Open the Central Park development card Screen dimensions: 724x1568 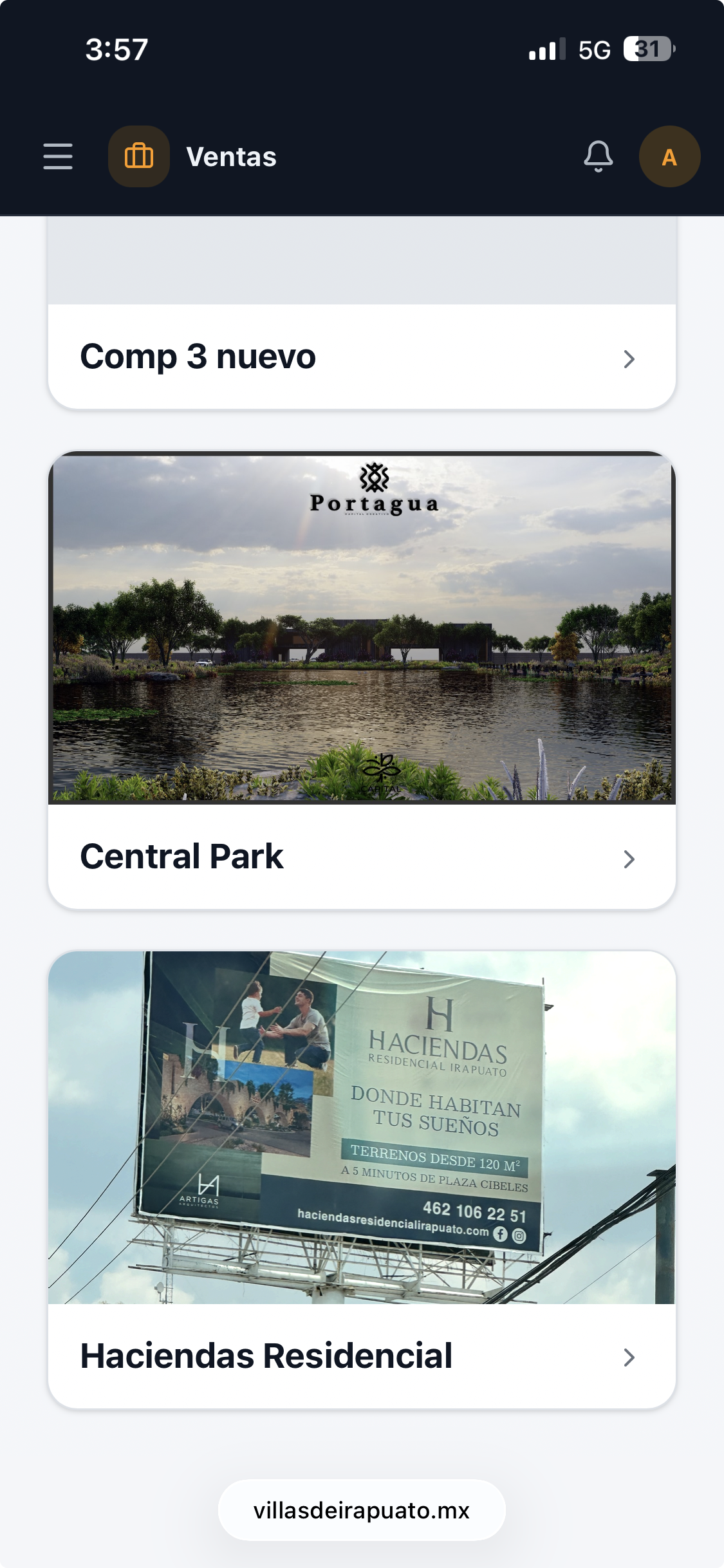(x=362, y=680)
